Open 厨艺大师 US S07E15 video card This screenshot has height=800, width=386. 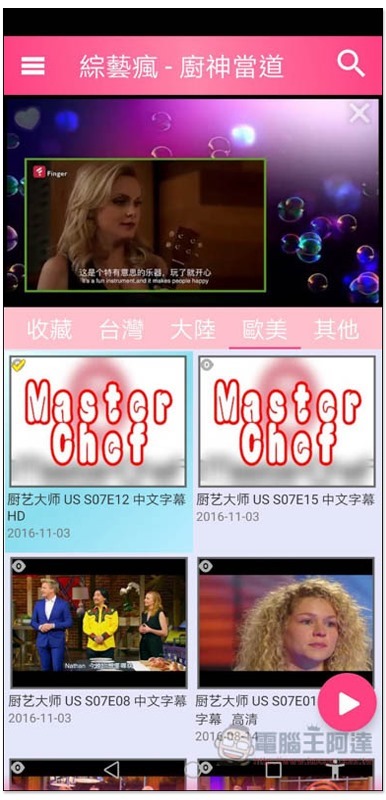287,440
